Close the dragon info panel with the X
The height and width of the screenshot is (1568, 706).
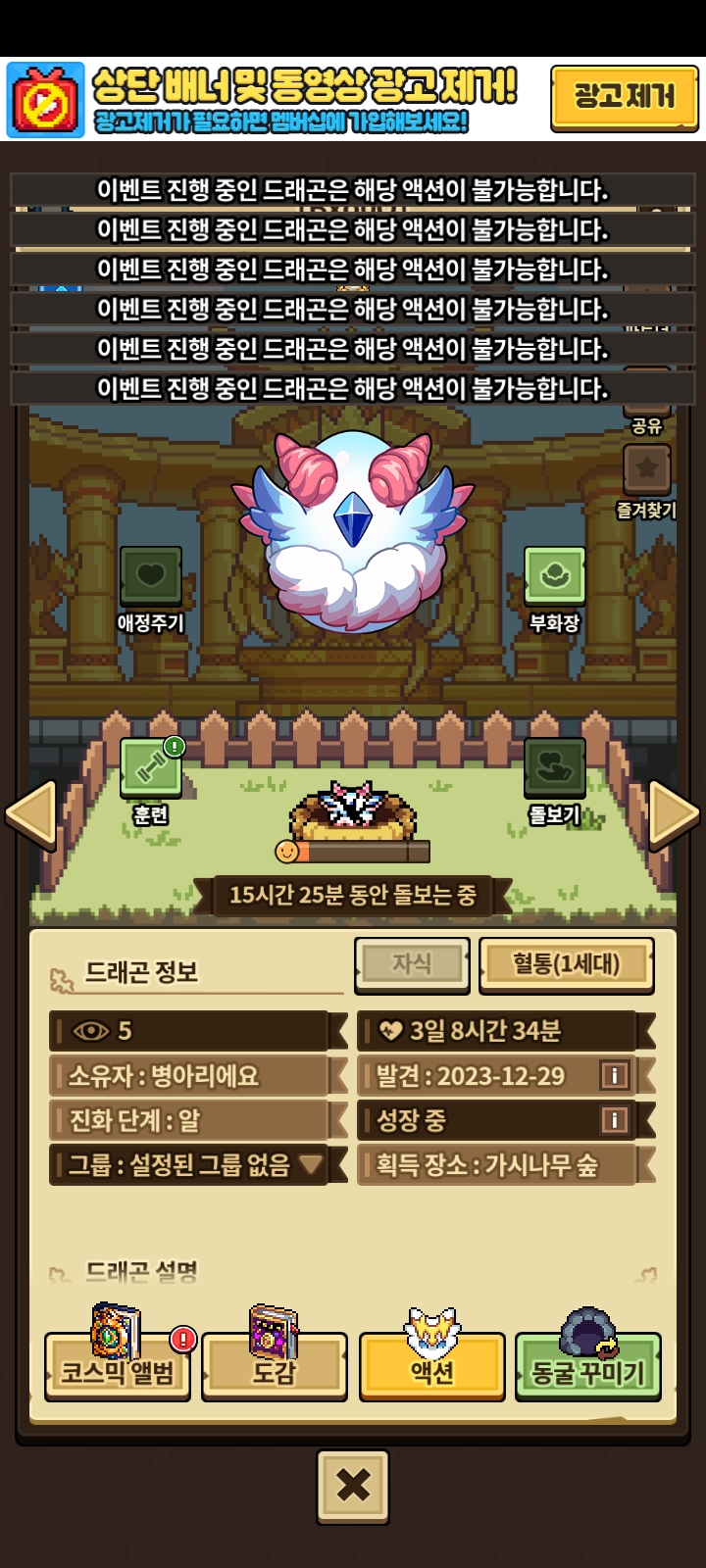click(x=352, y=1486)
